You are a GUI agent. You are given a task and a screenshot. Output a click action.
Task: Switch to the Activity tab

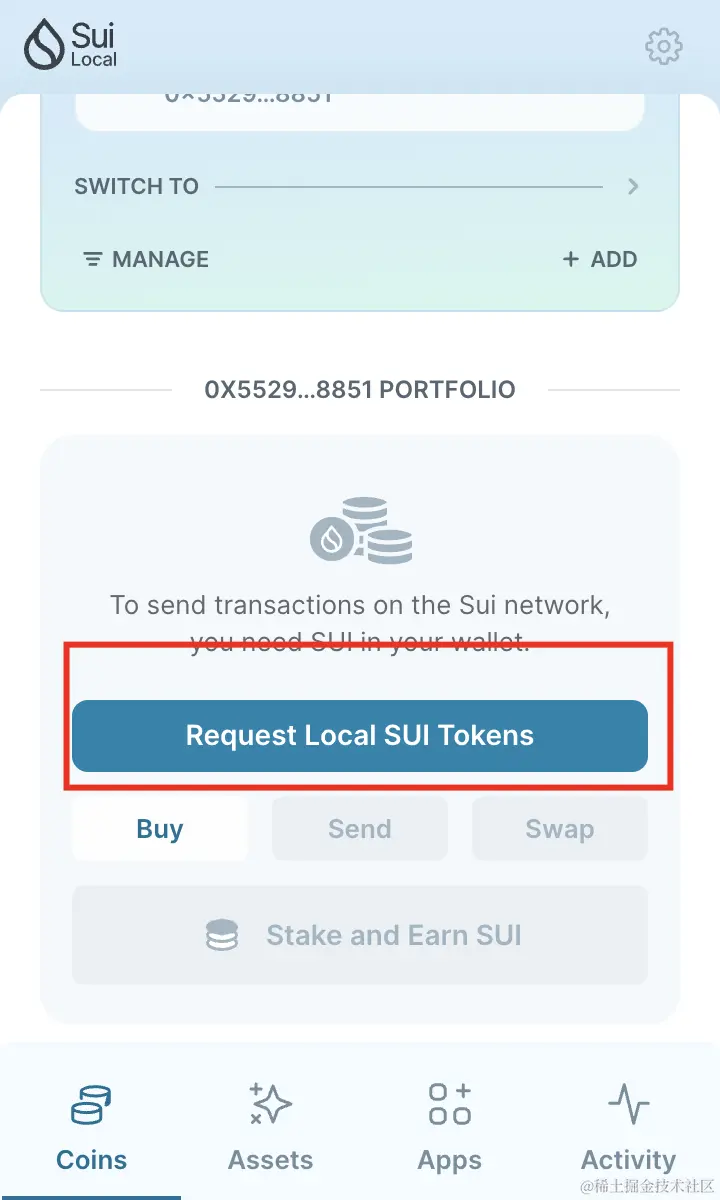click(x=628, y=1128)
